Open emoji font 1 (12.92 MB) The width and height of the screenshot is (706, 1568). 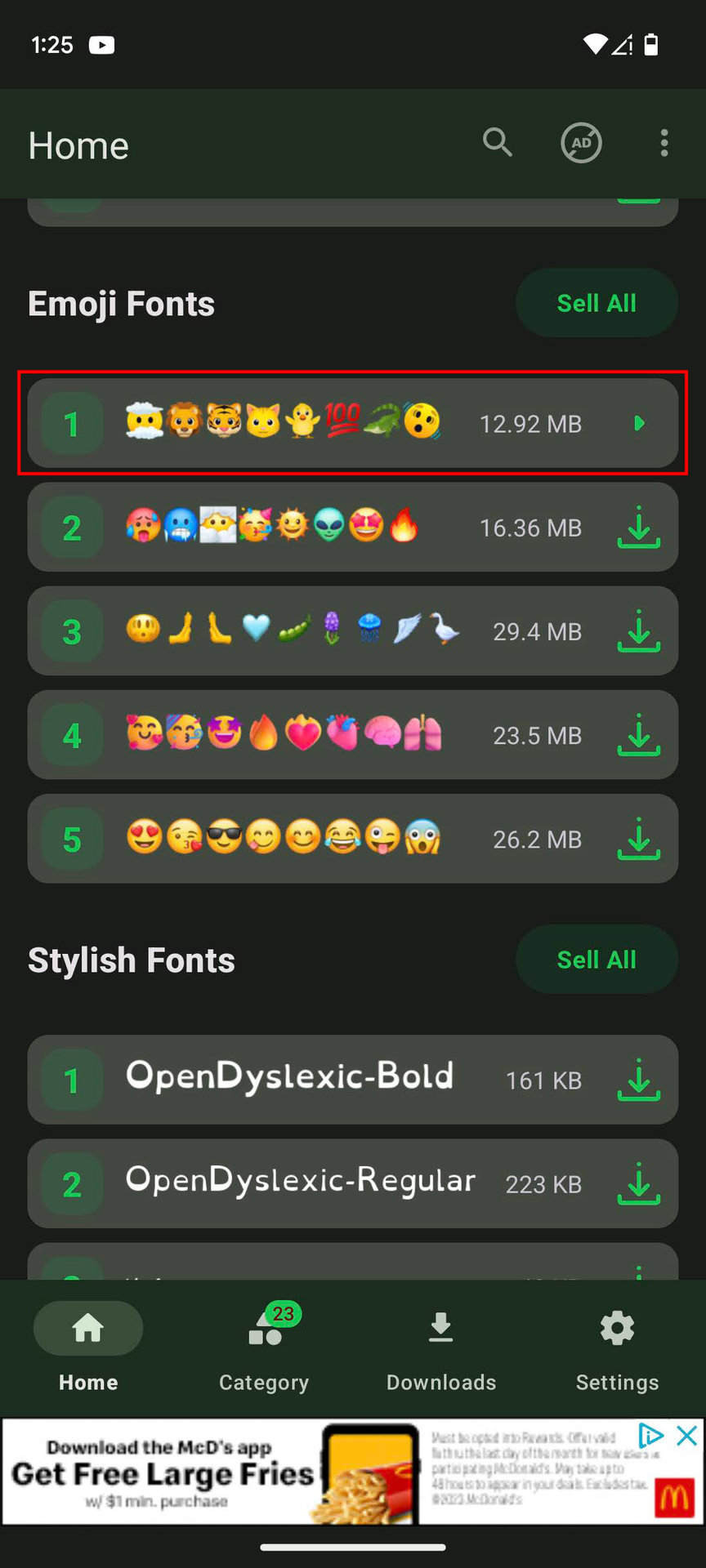click(352, 423)
